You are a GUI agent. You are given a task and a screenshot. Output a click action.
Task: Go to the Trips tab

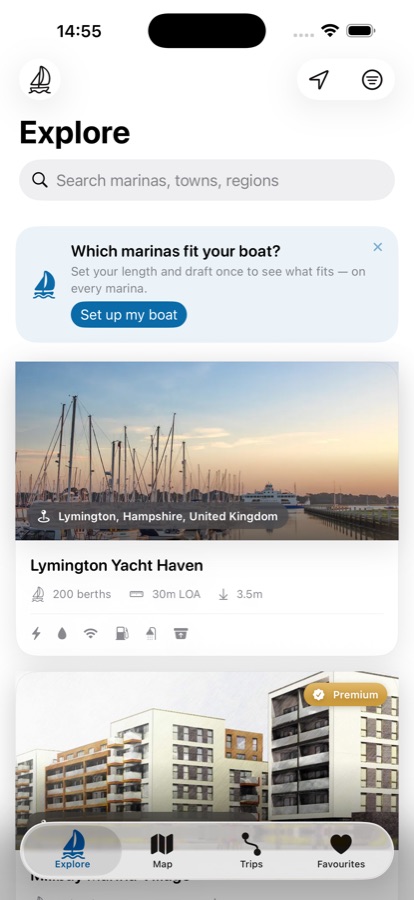click(251, 850)
